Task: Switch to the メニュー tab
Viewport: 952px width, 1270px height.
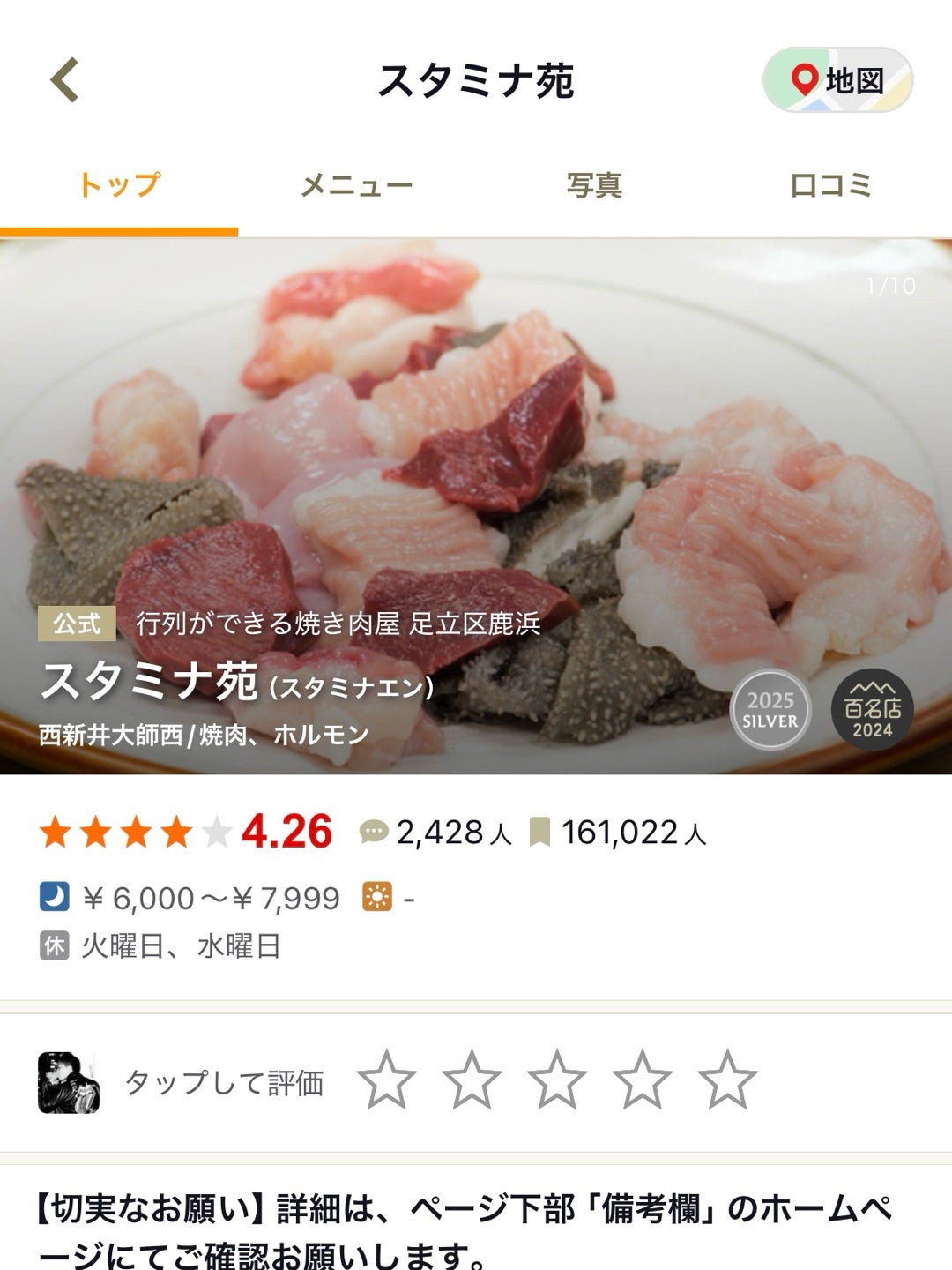Action: pos(356,185)
